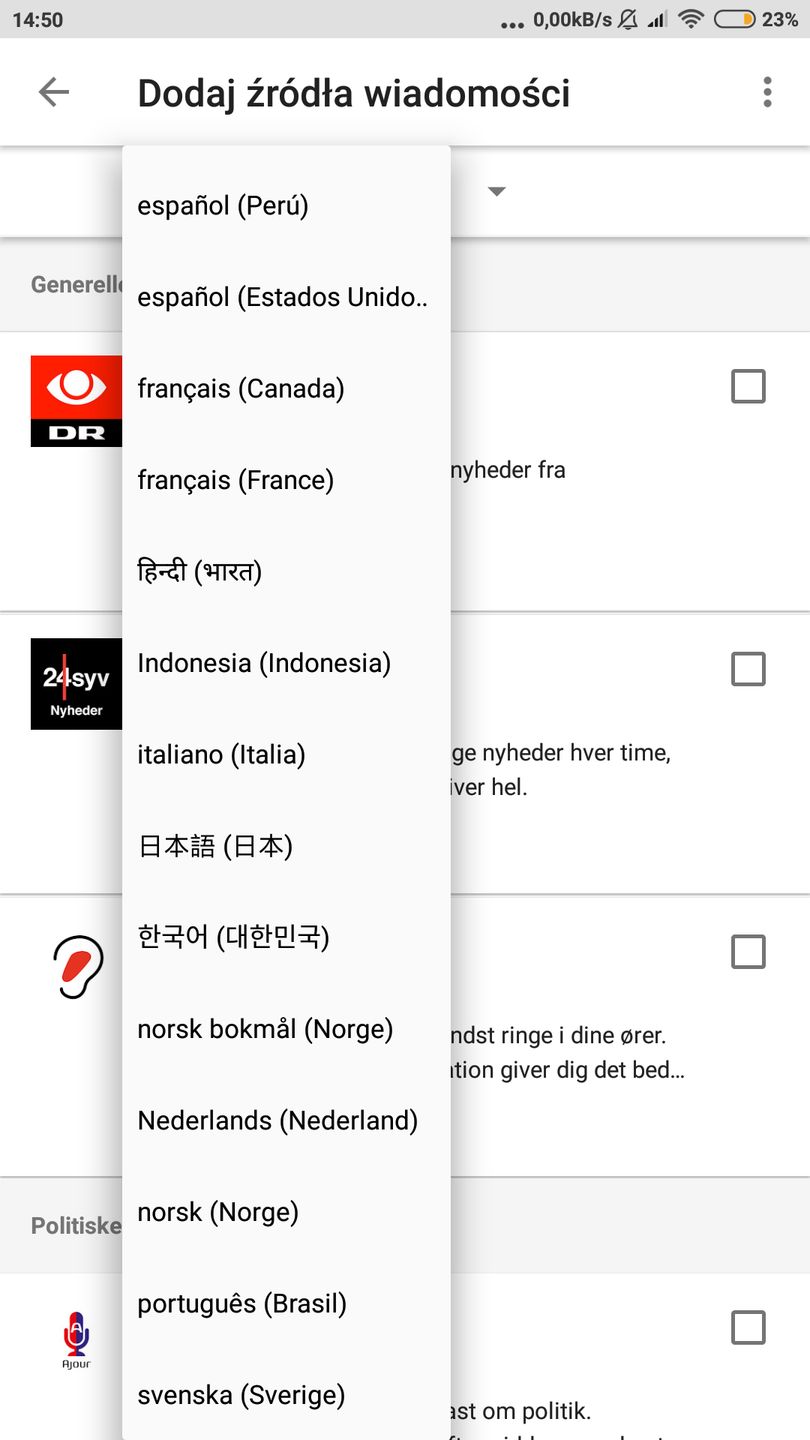Go back with the arrow icon

pyautogui.click(x=54, y=93)
